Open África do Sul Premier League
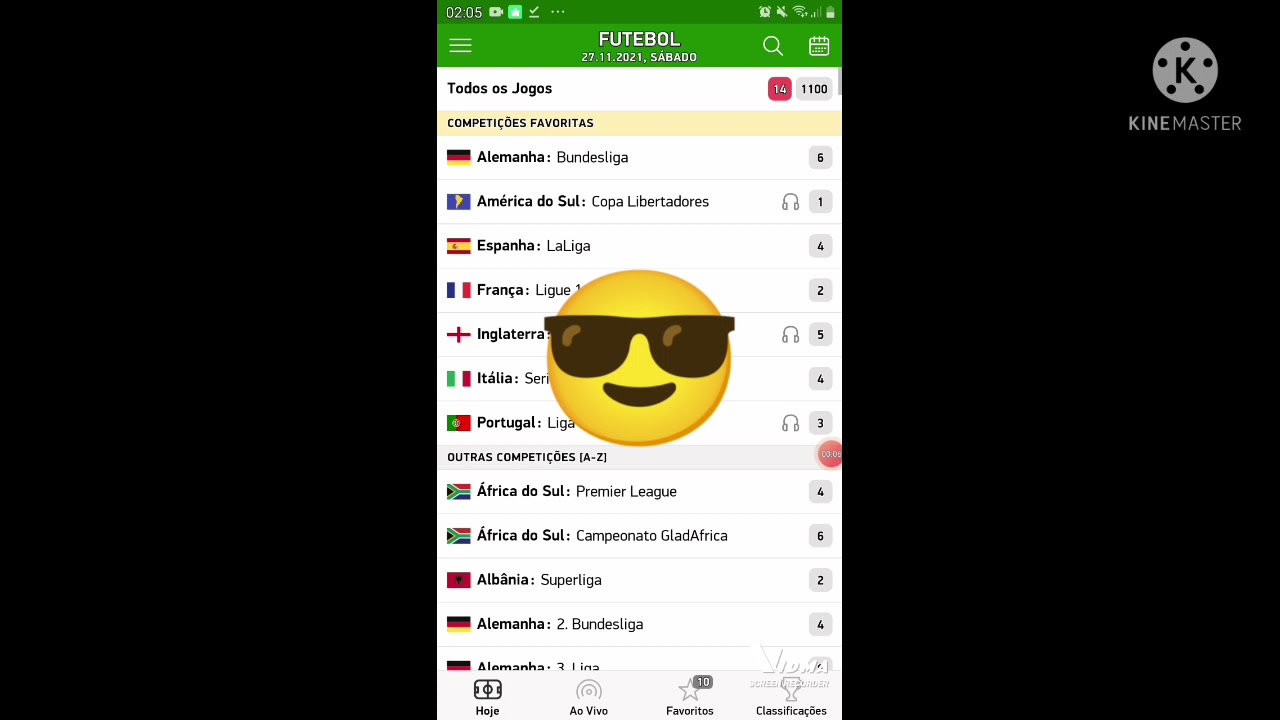The image size is (1280, 720). click(x=576, y=492)
